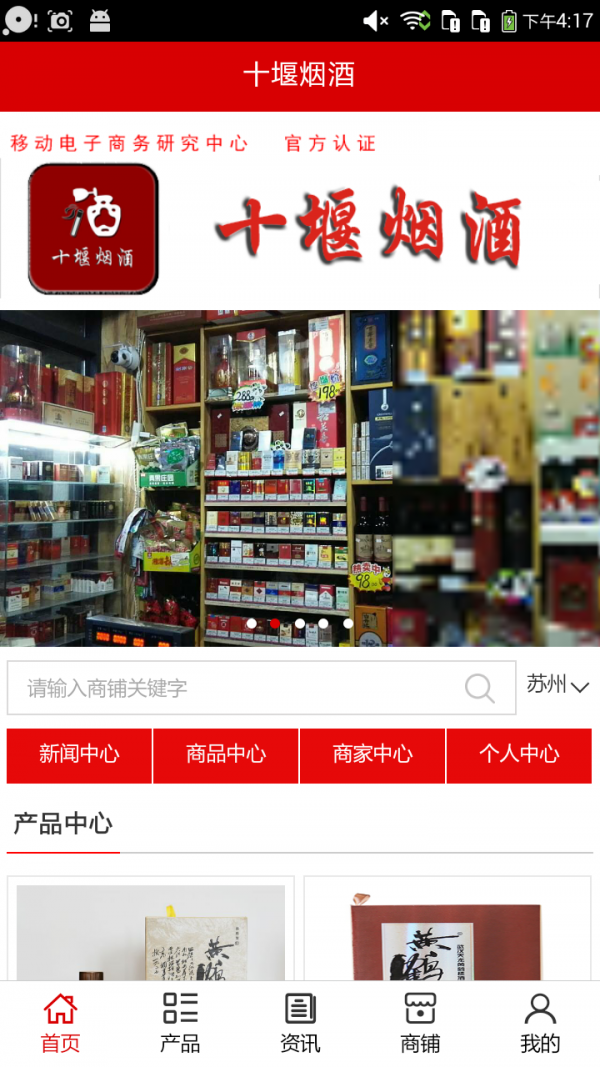
Task: Open the 苏州 city dropdown
Action: (x=557, y=685)
